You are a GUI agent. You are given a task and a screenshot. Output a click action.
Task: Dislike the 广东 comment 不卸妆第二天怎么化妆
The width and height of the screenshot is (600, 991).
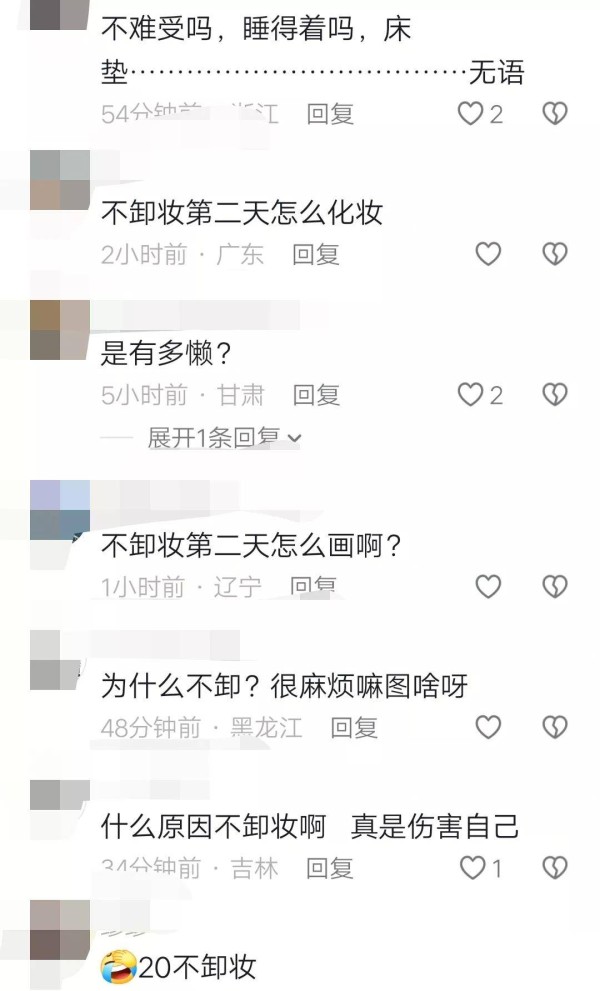pos(554,255)
